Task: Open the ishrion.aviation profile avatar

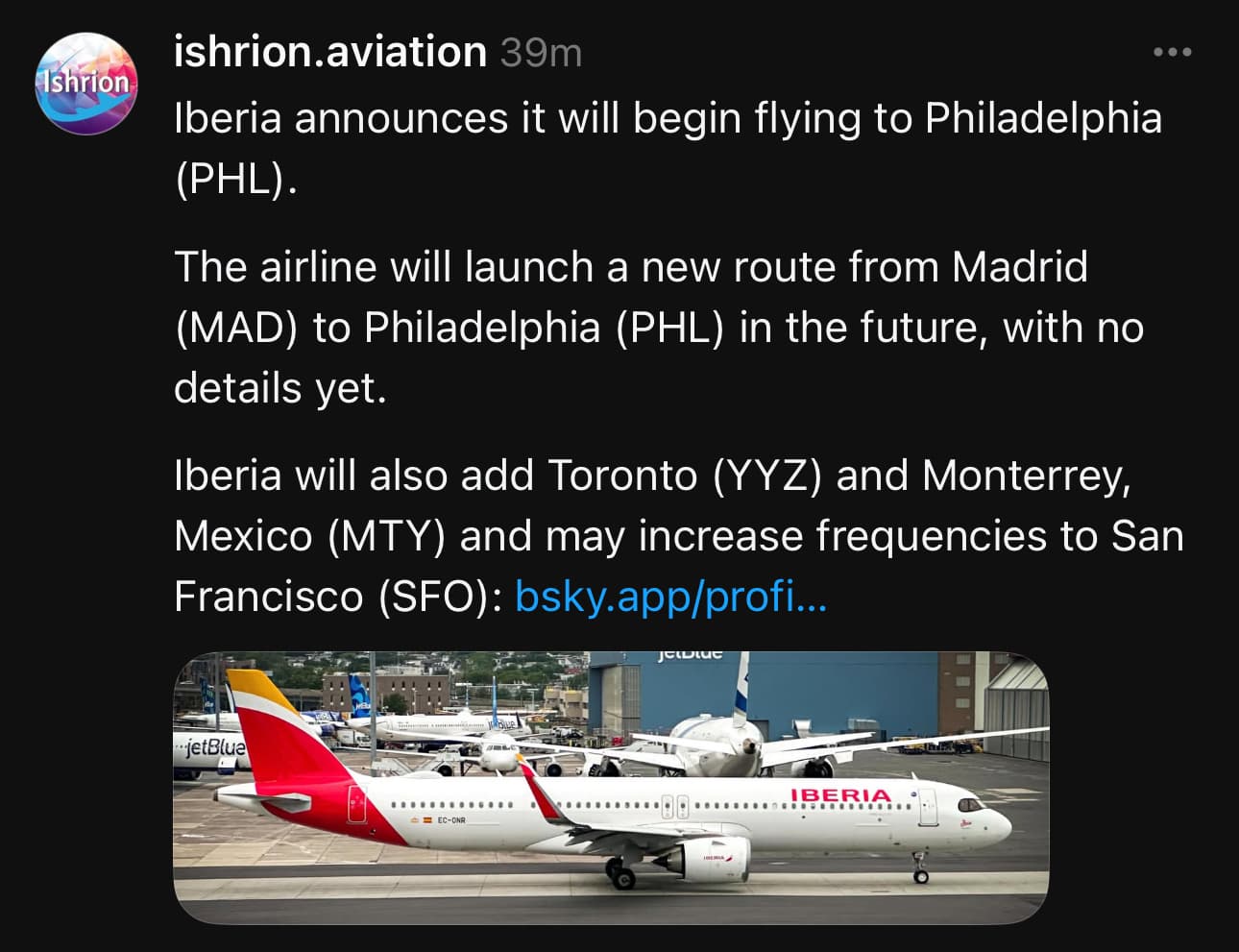Action: [x=85, y=84]
